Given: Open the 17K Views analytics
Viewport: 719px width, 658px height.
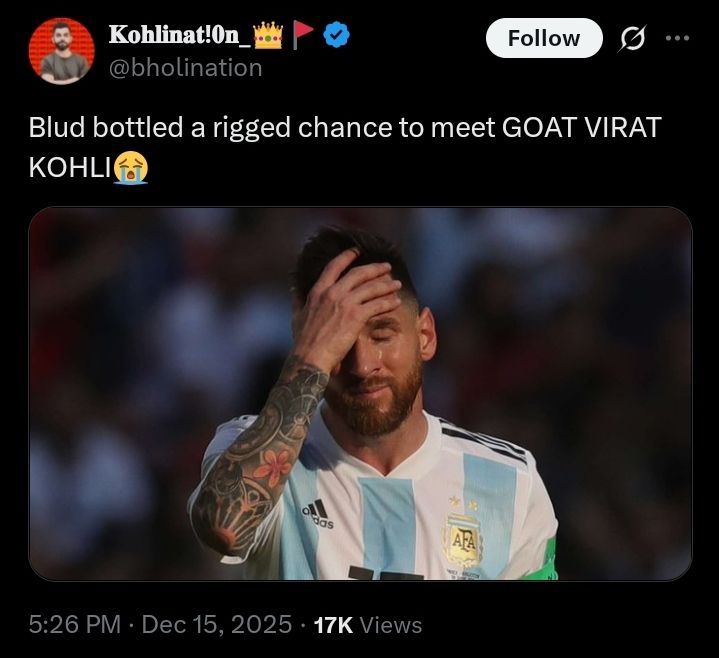Looking at the screenshot, I should pos(367,625).
